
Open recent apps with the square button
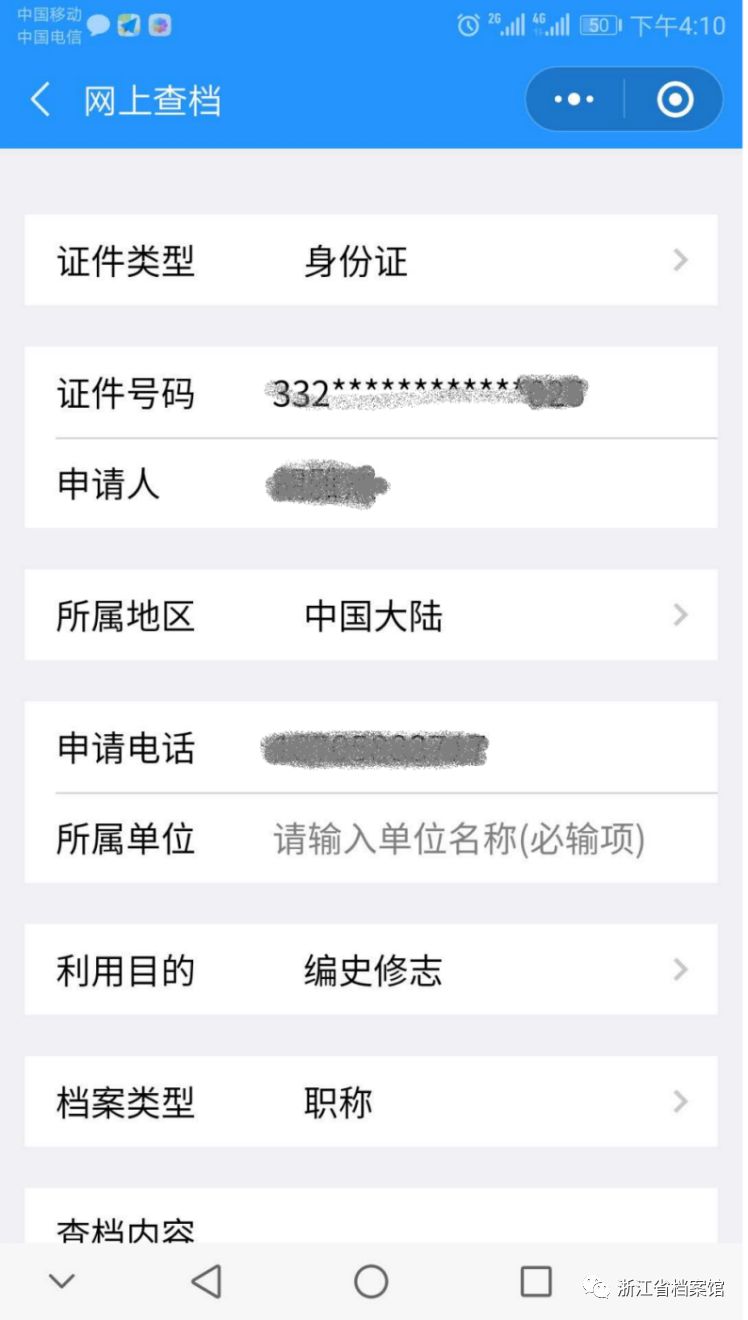pos(536,1281)
